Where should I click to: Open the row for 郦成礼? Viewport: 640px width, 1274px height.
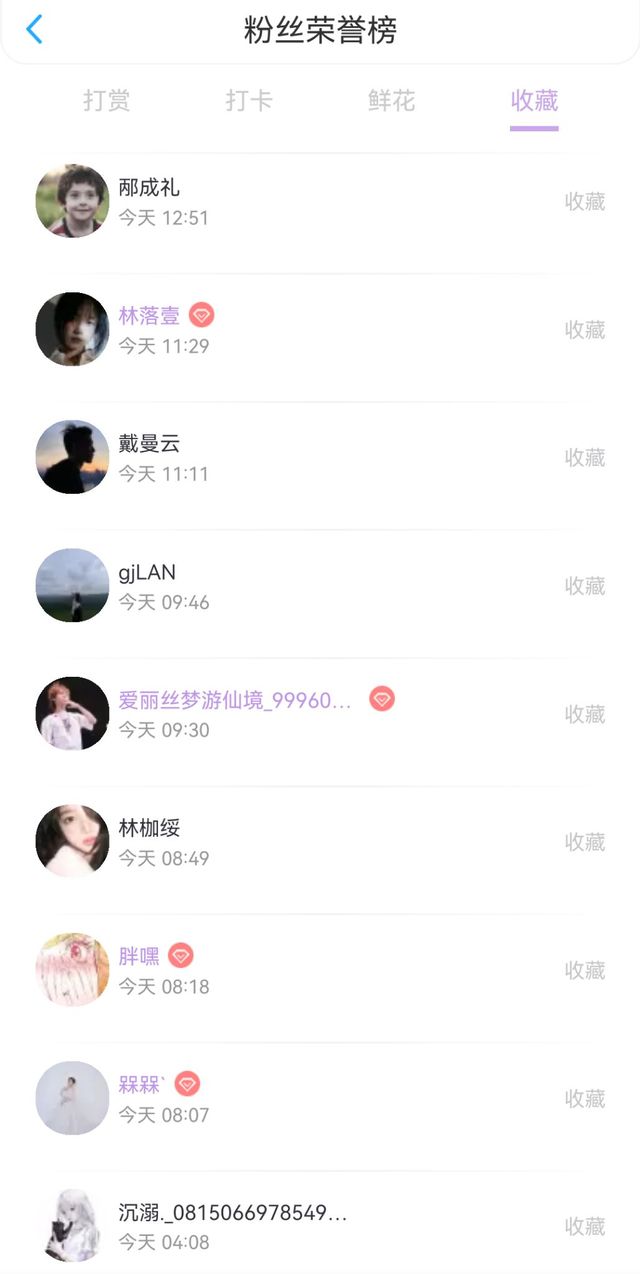[x=320, y=201]
